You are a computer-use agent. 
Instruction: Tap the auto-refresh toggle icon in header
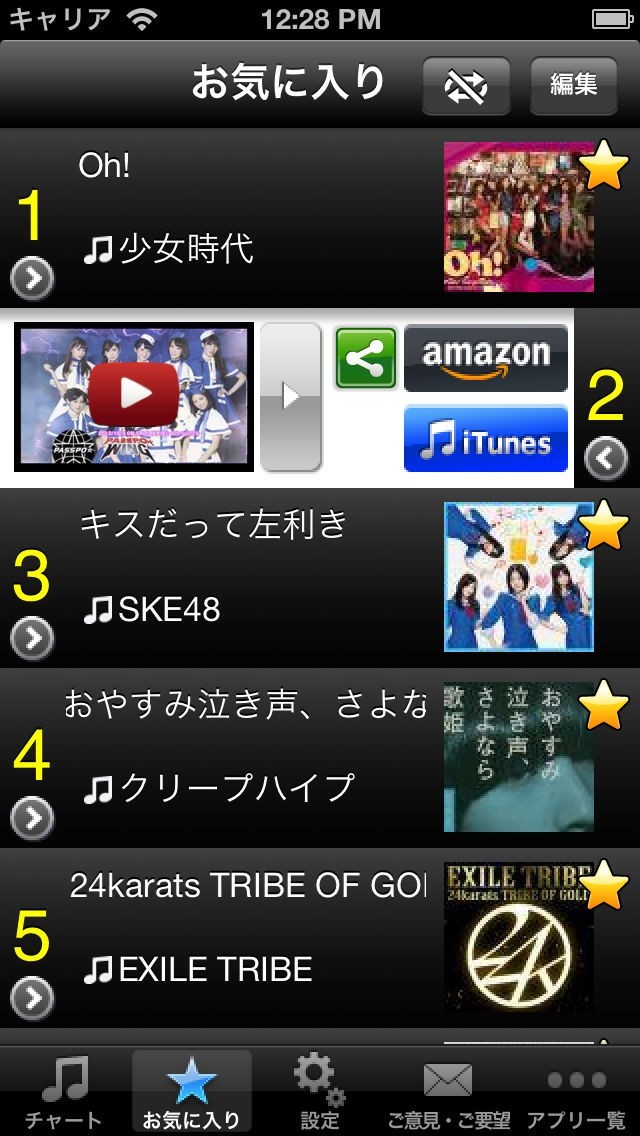click(x=466, y=84)
